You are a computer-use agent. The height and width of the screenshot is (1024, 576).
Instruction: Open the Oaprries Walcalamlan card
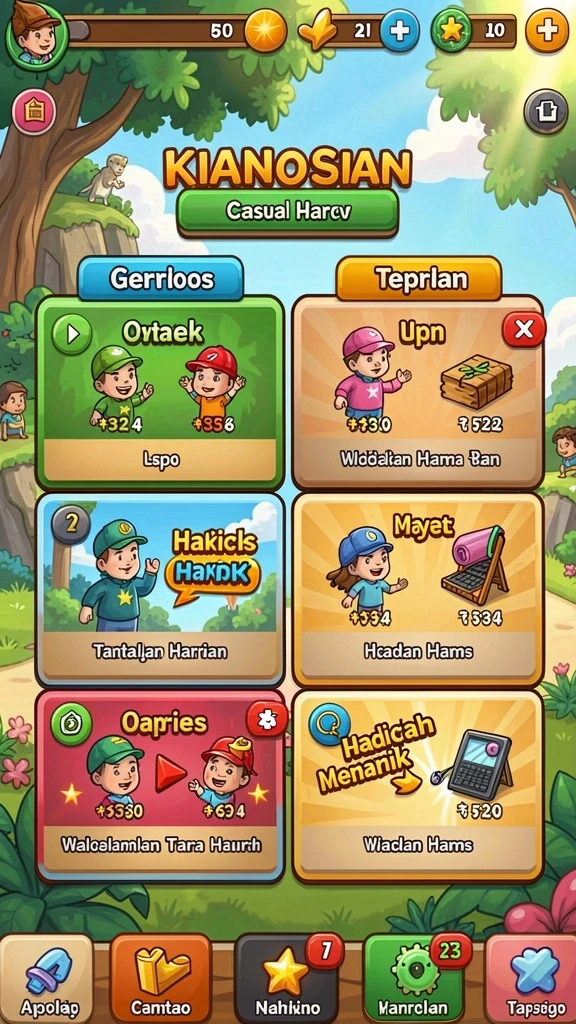tap(160, 786)
